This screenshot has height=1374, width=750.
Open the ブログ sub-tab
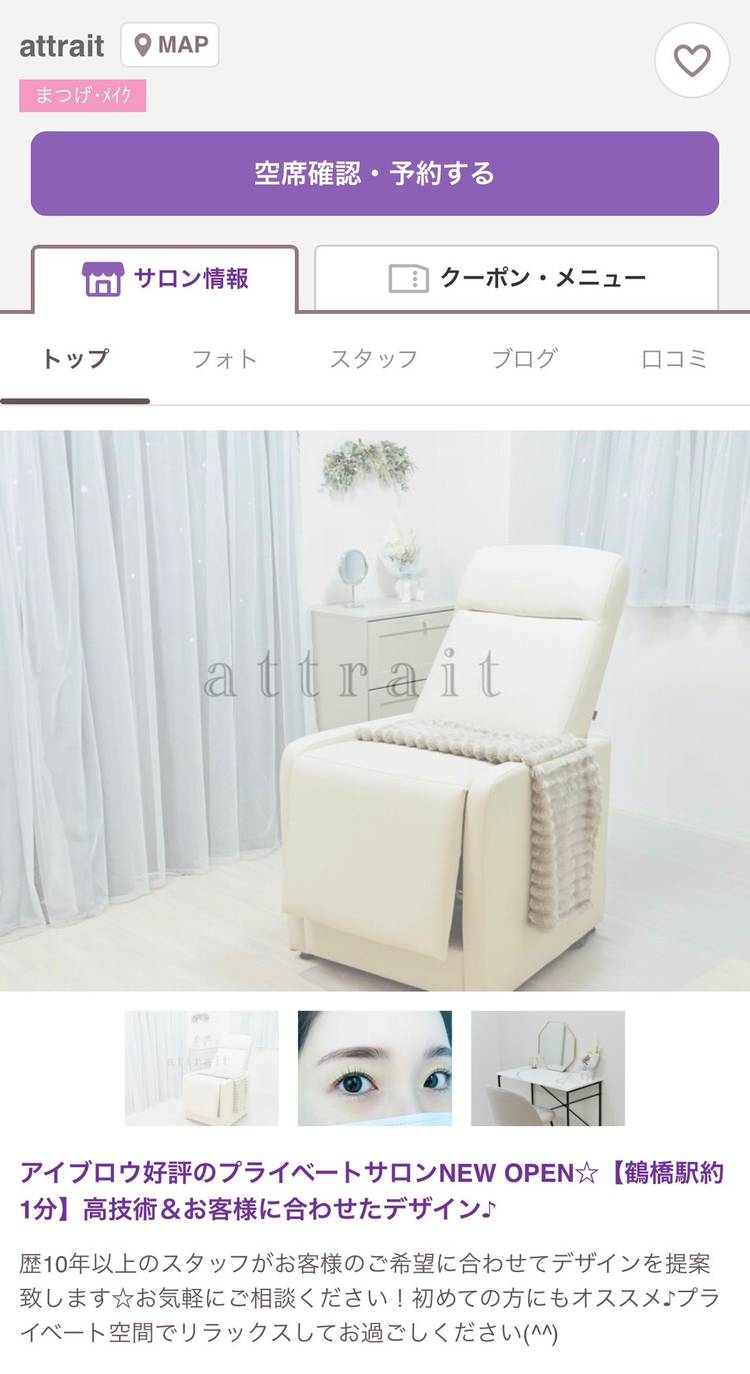524,359
